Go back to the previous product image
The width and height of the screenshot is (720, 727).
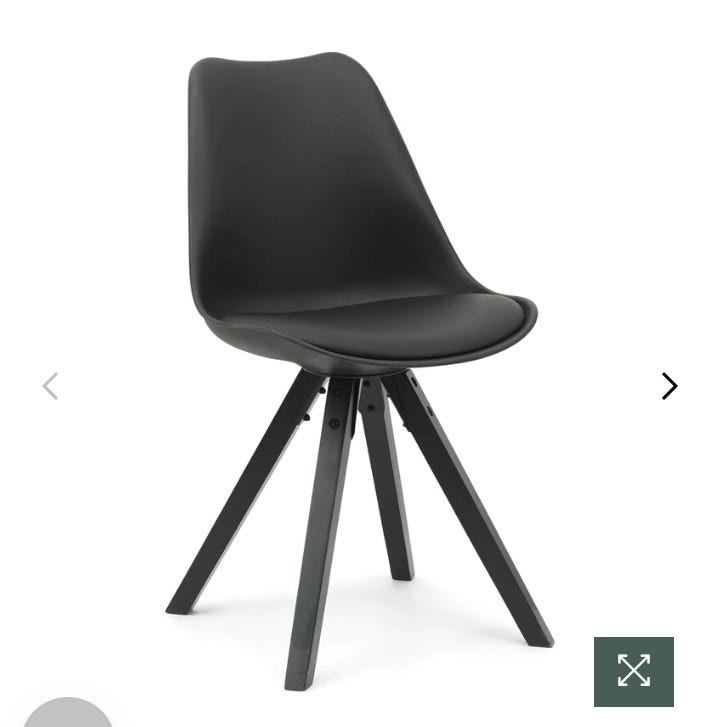tap(50, 386)
